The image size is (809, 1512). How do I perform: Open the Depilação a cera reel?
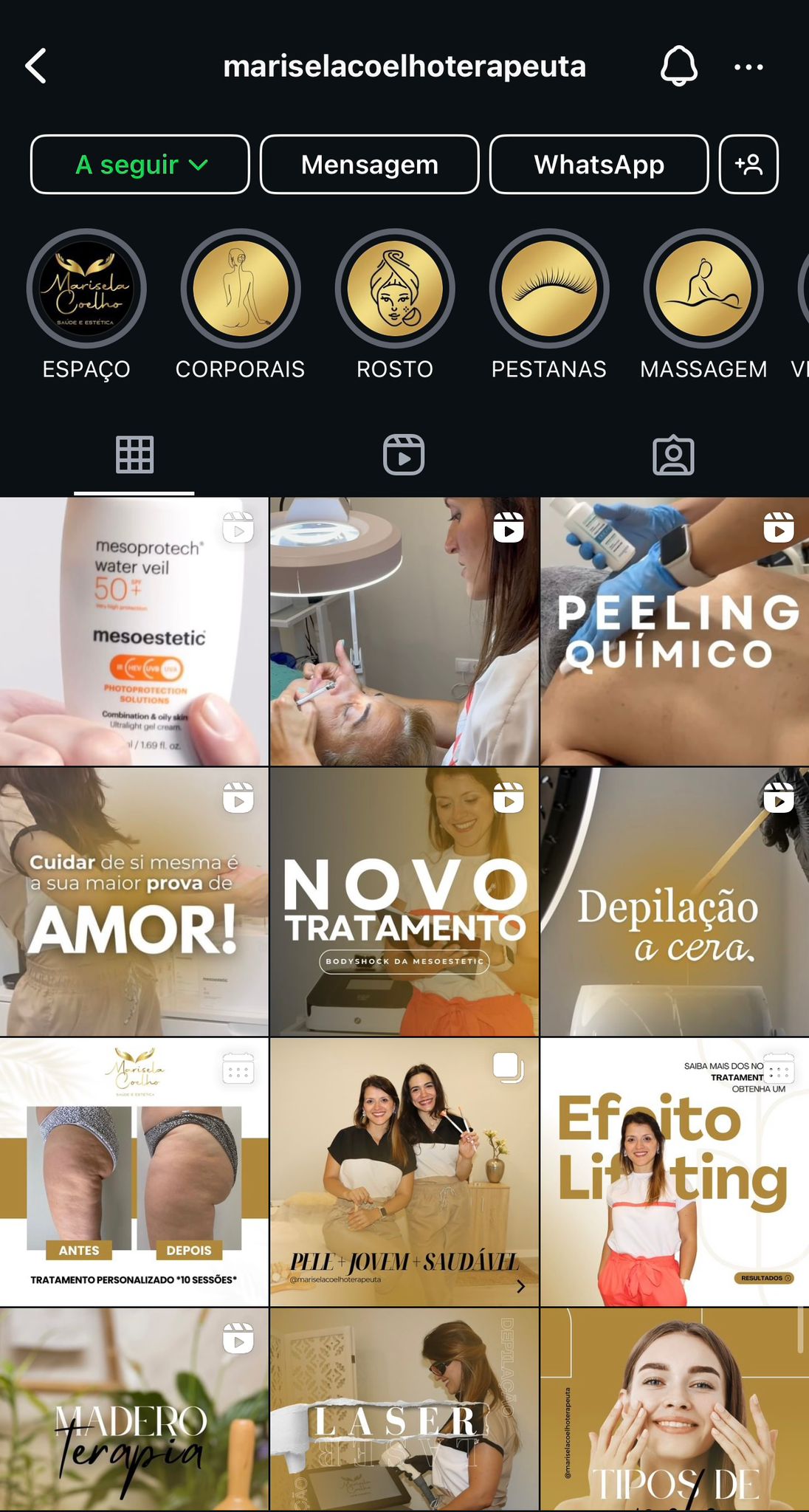tap(675, 901)
